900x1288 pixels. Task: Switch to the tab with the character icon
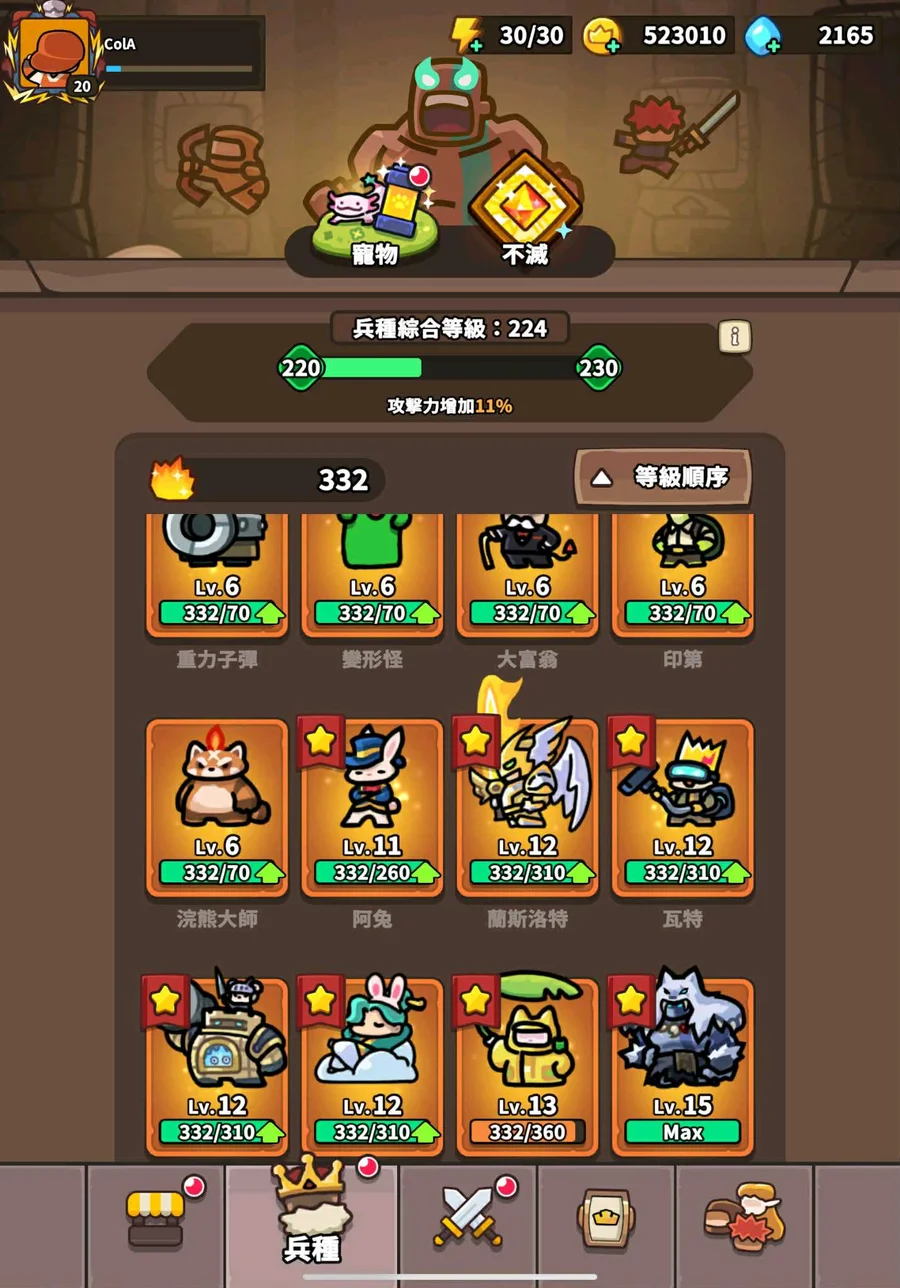744,1217
